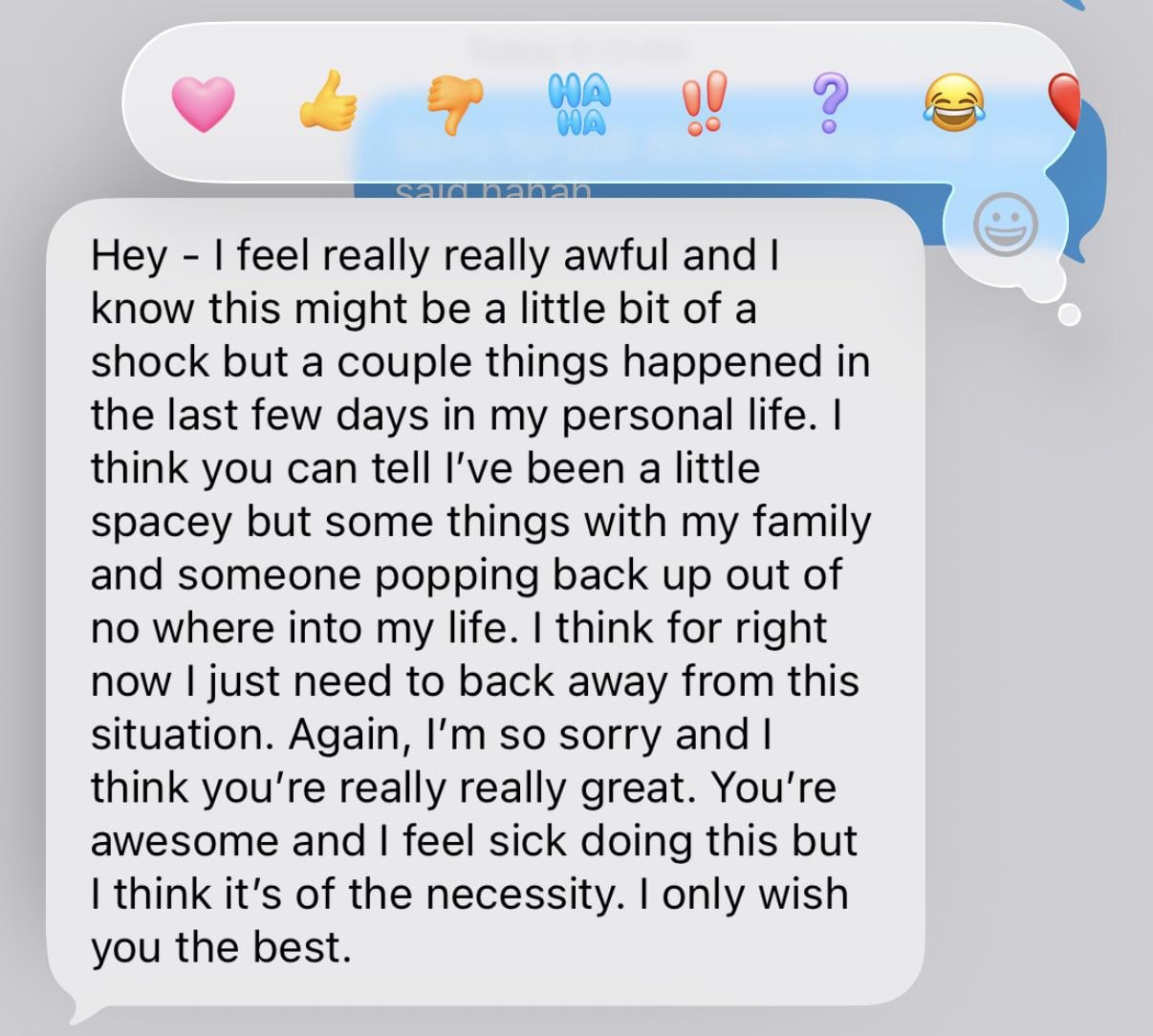Open the emoji picker smiley button

(1005, 225)
